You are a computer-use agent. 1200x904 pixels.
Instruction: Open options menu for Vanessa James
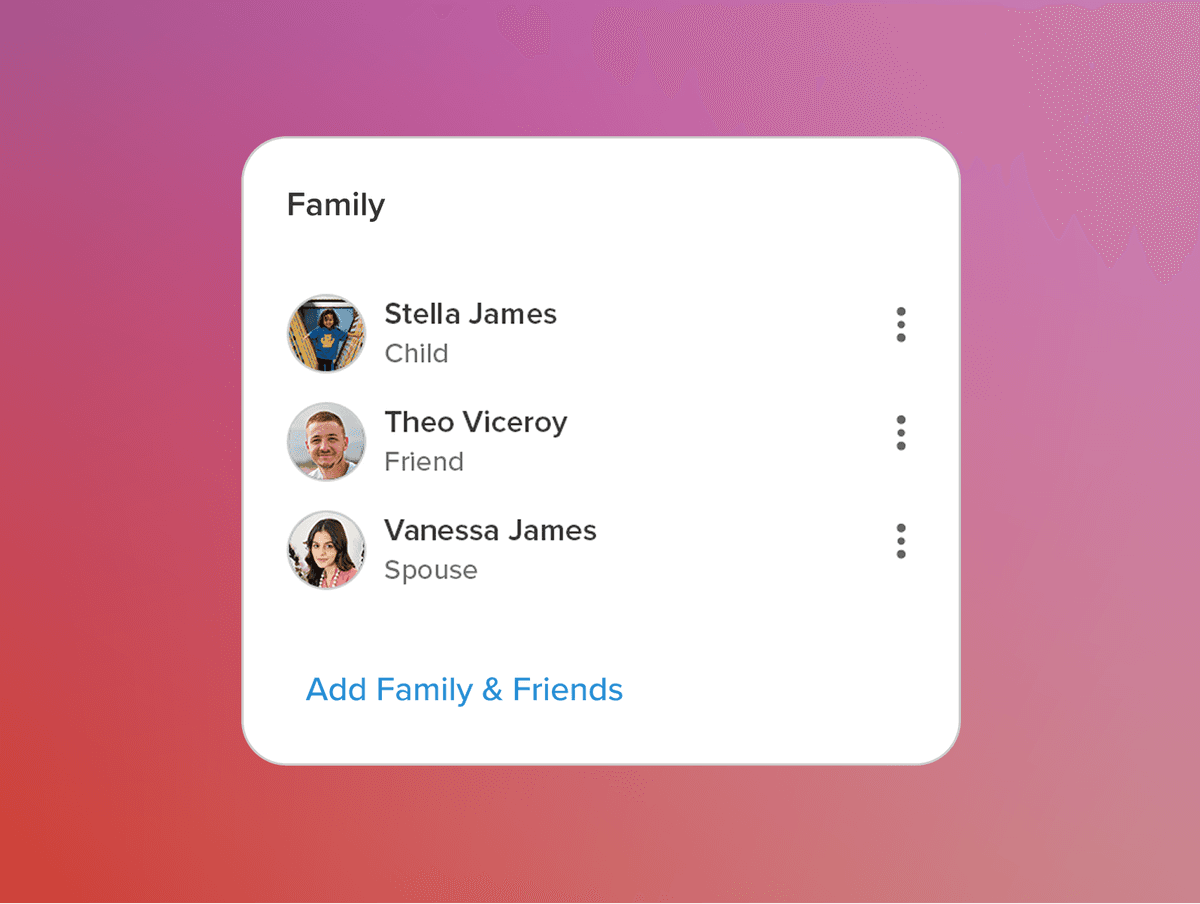tap(901, 541)
